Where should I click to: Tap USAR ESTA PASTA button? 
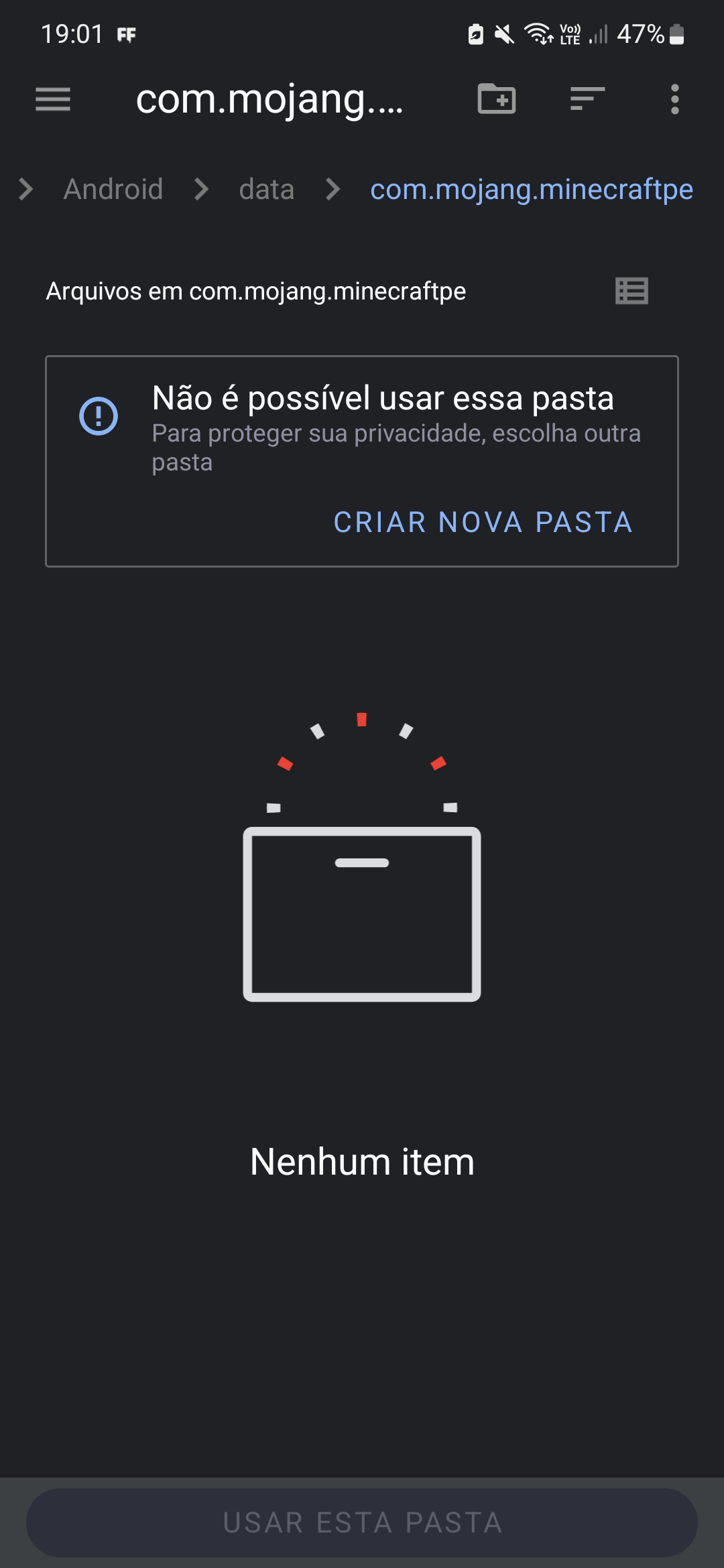tap(362, 1522)
